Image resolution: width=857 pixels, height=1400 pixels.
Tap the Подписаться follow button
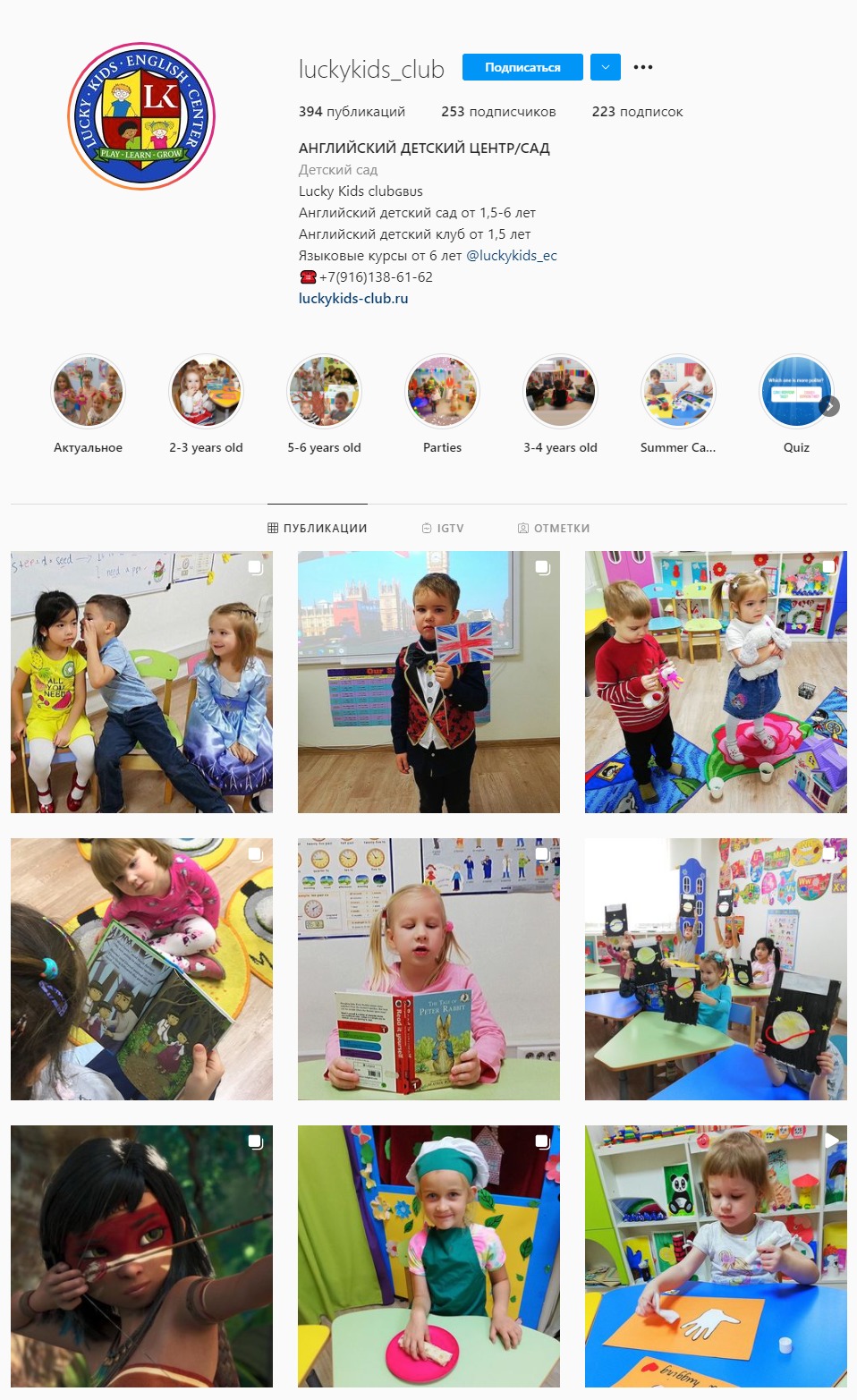point(522,67)
